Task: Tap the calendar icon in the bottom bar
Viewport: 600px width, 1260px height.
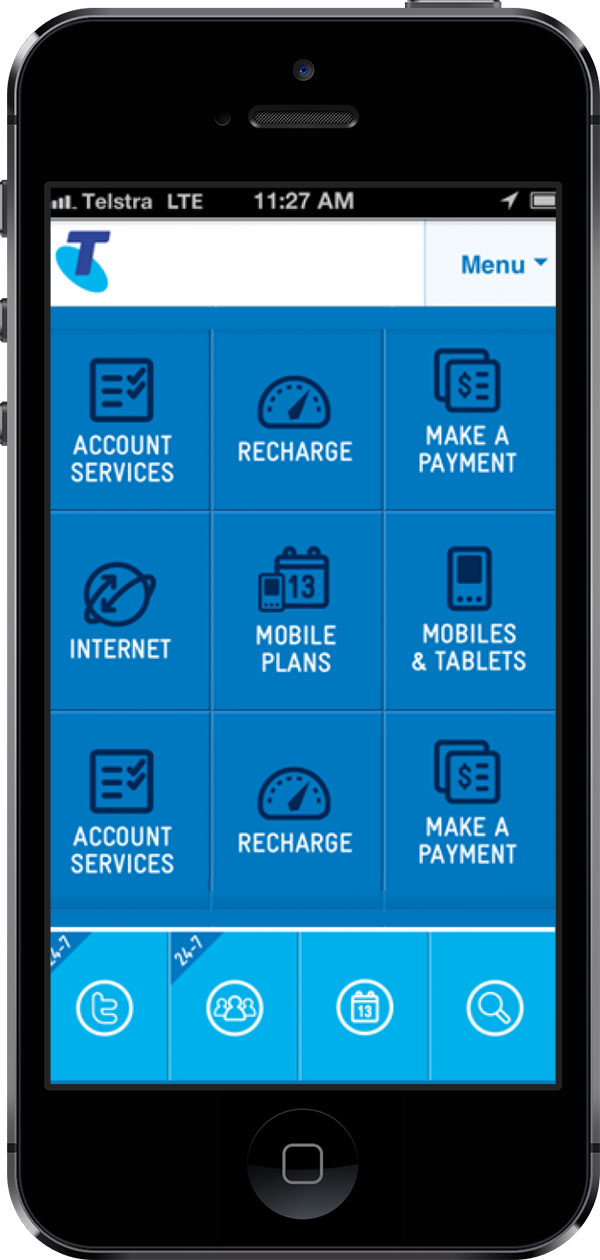Action: point(364,1007)
